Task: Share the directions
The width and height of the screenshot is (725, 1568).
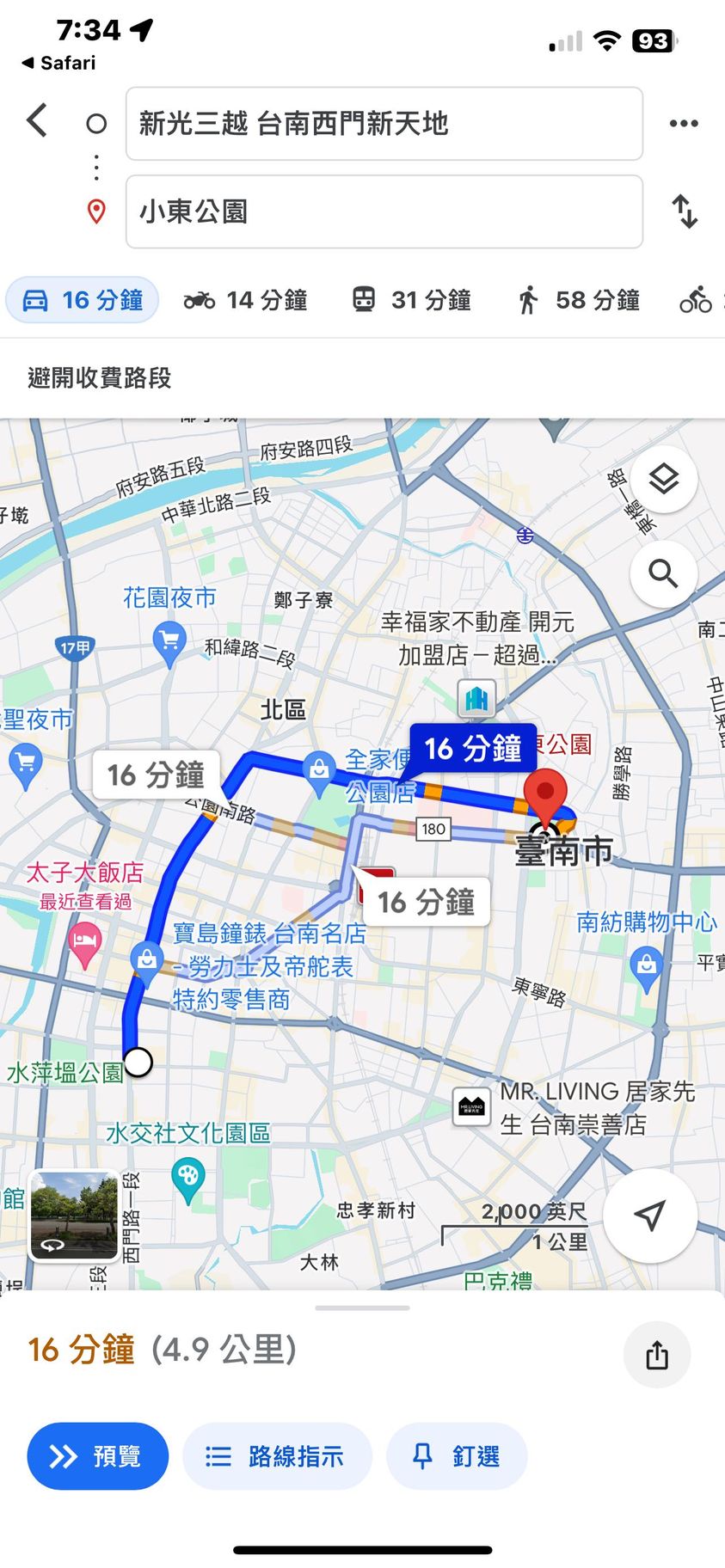Action: 657,1355
